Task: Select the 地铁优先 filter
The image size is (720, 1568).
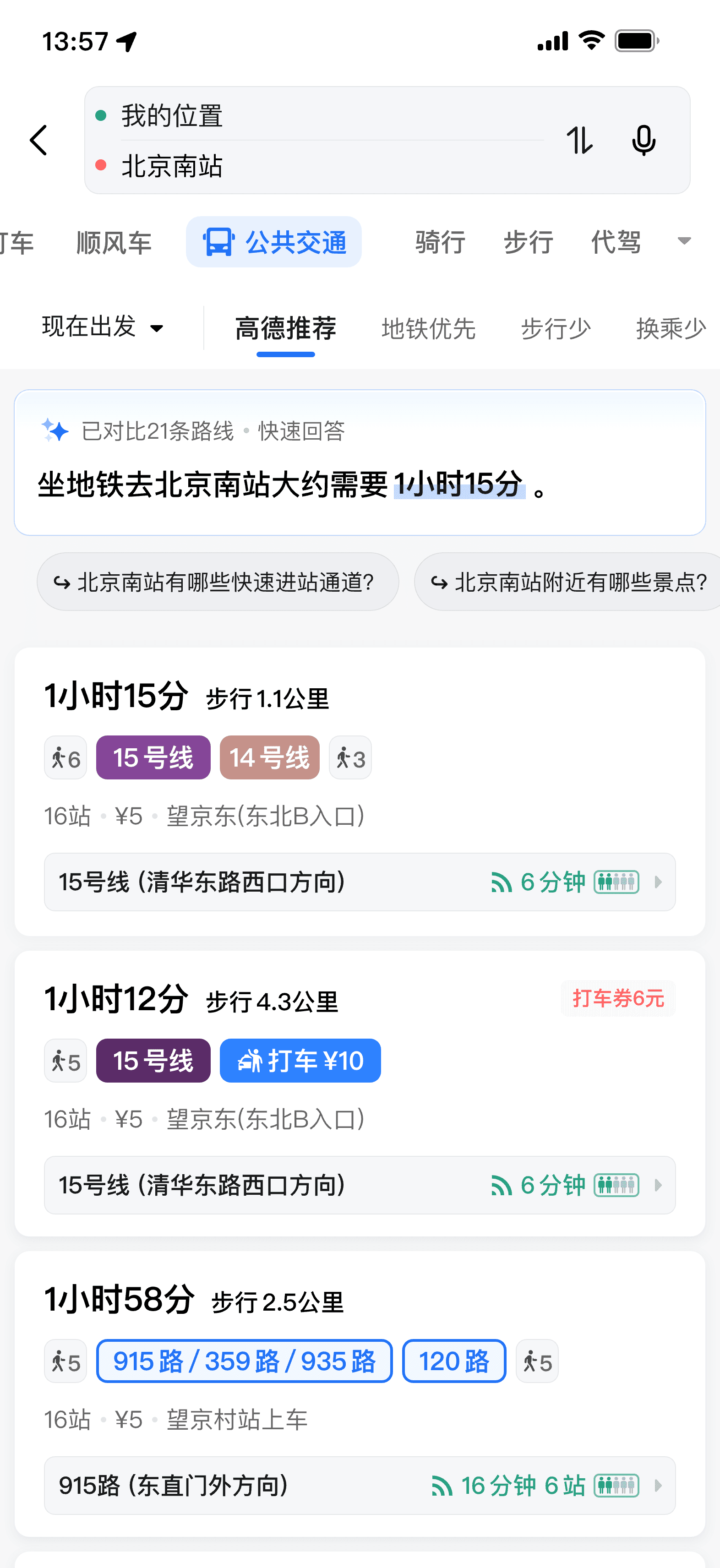Action: click(428, 329)
